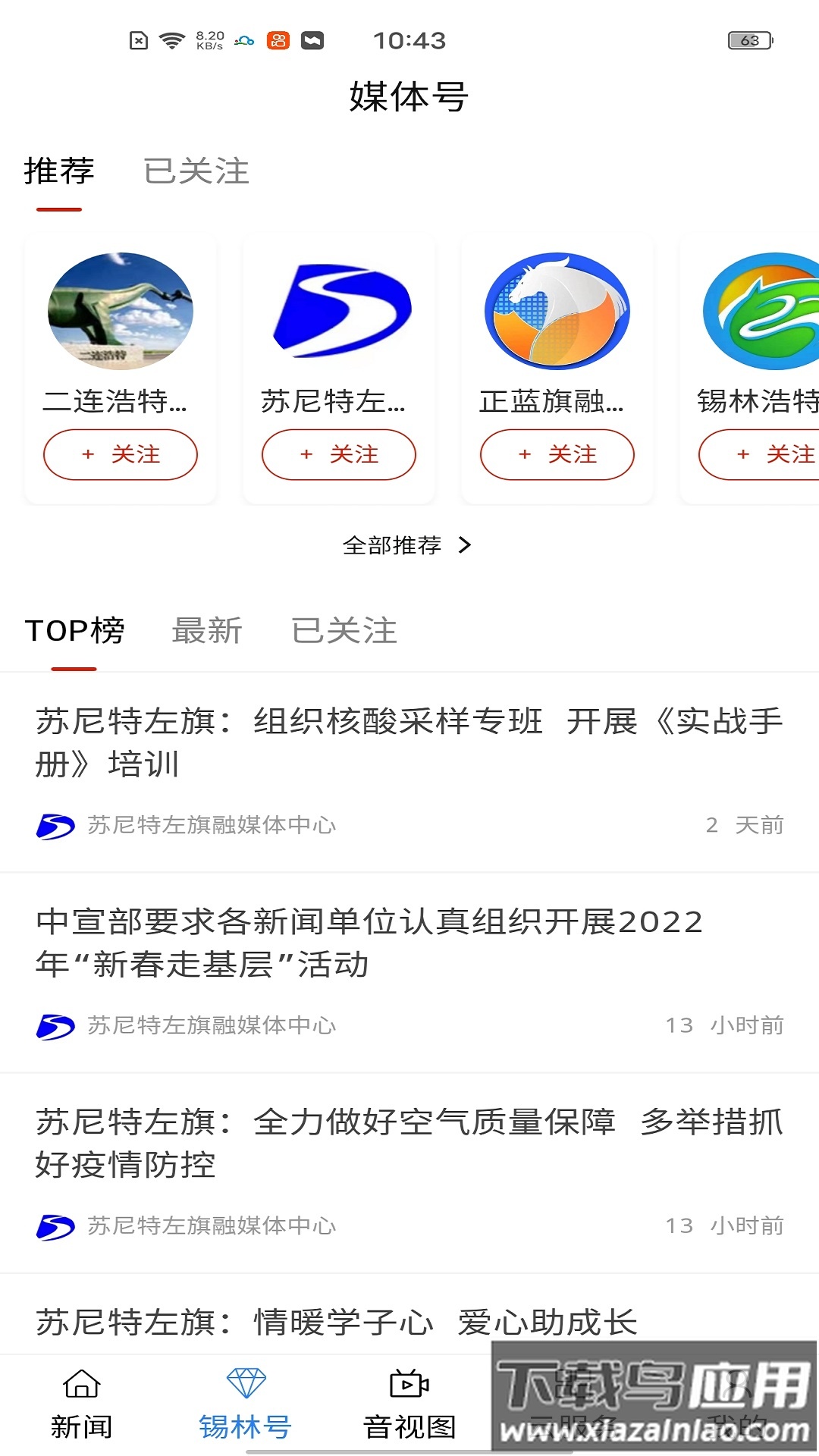Follow the 正蓝旗融 account
This screenshot has width=819, height=1456.
(x=557, y=454)
